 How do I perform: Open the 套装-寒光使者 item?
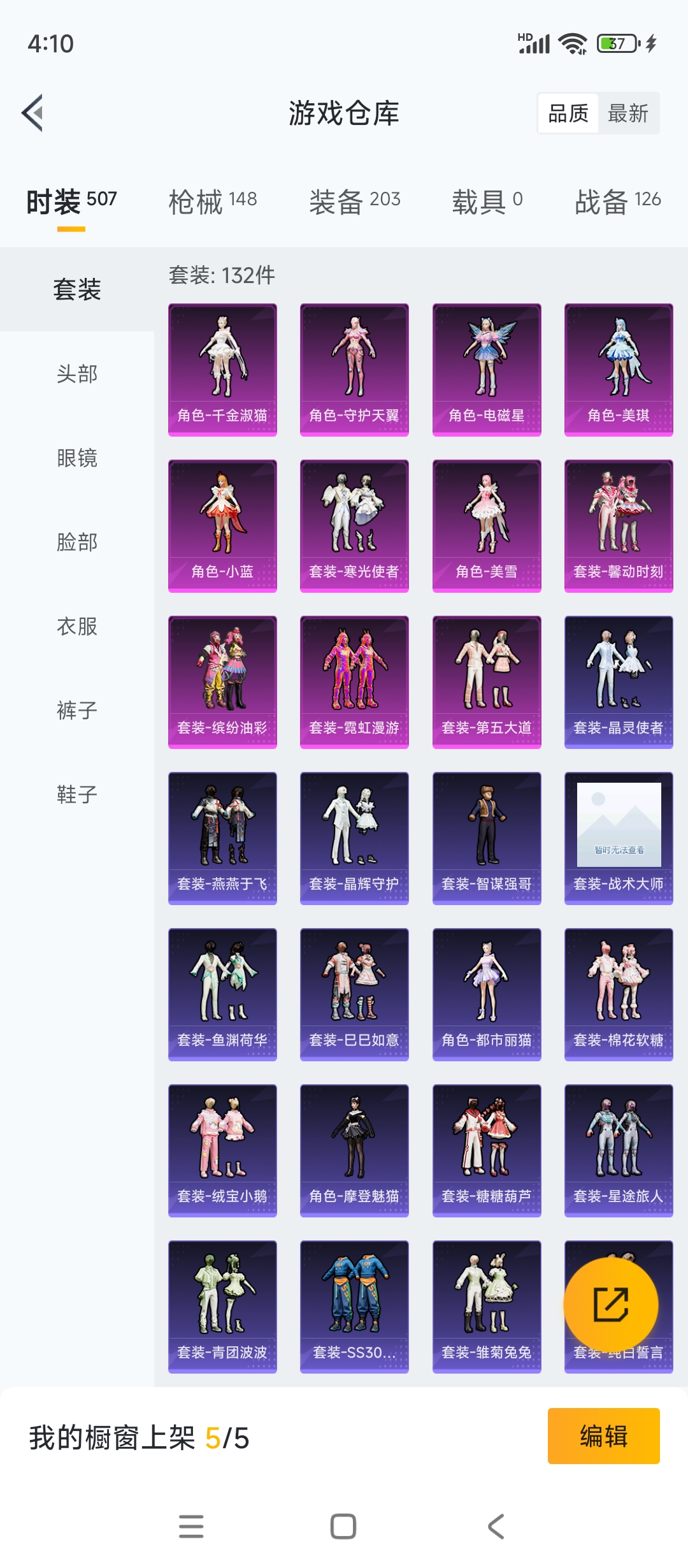354,526
